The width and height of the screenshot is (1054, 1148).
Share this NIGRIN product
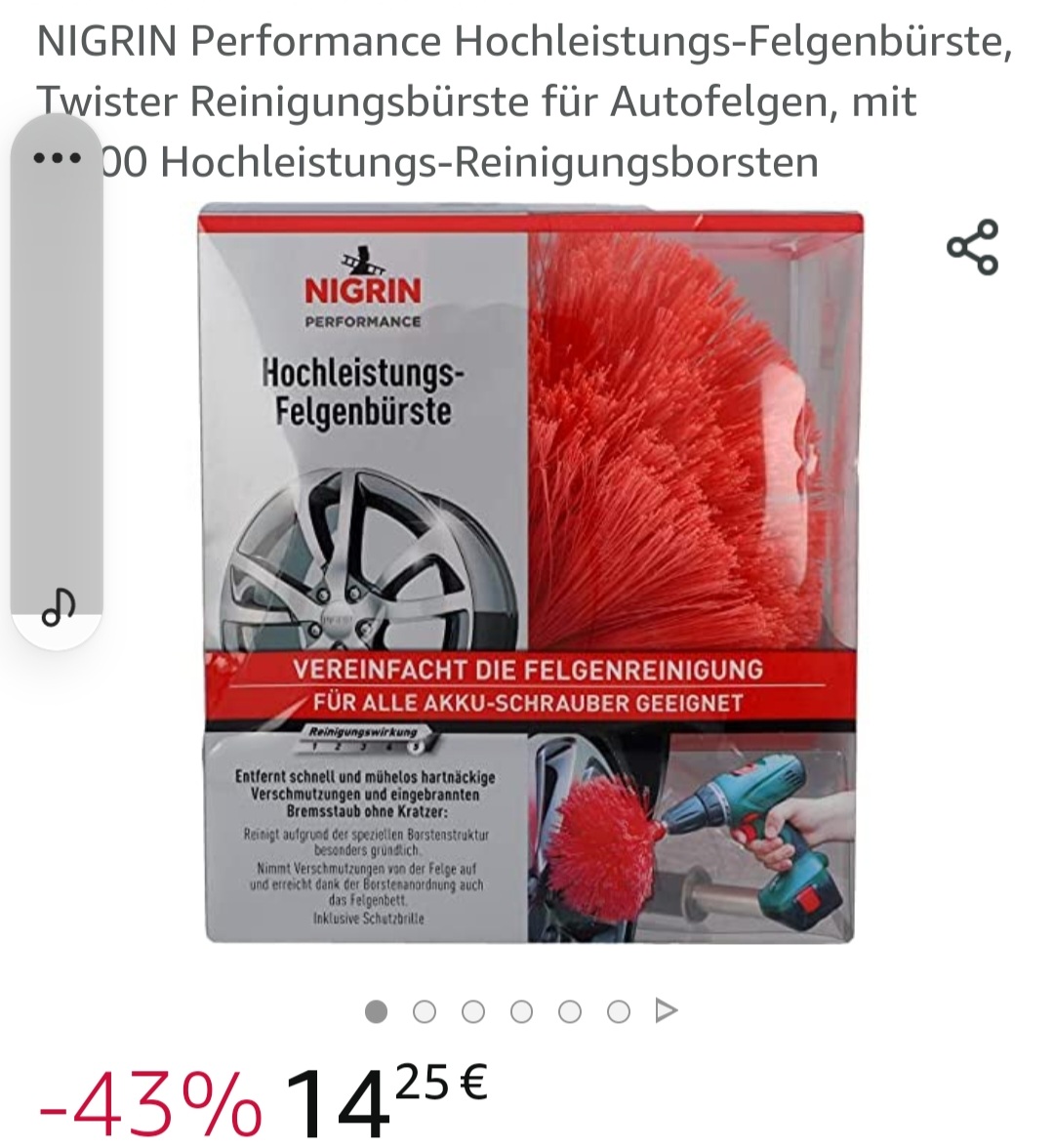[972, 247]
